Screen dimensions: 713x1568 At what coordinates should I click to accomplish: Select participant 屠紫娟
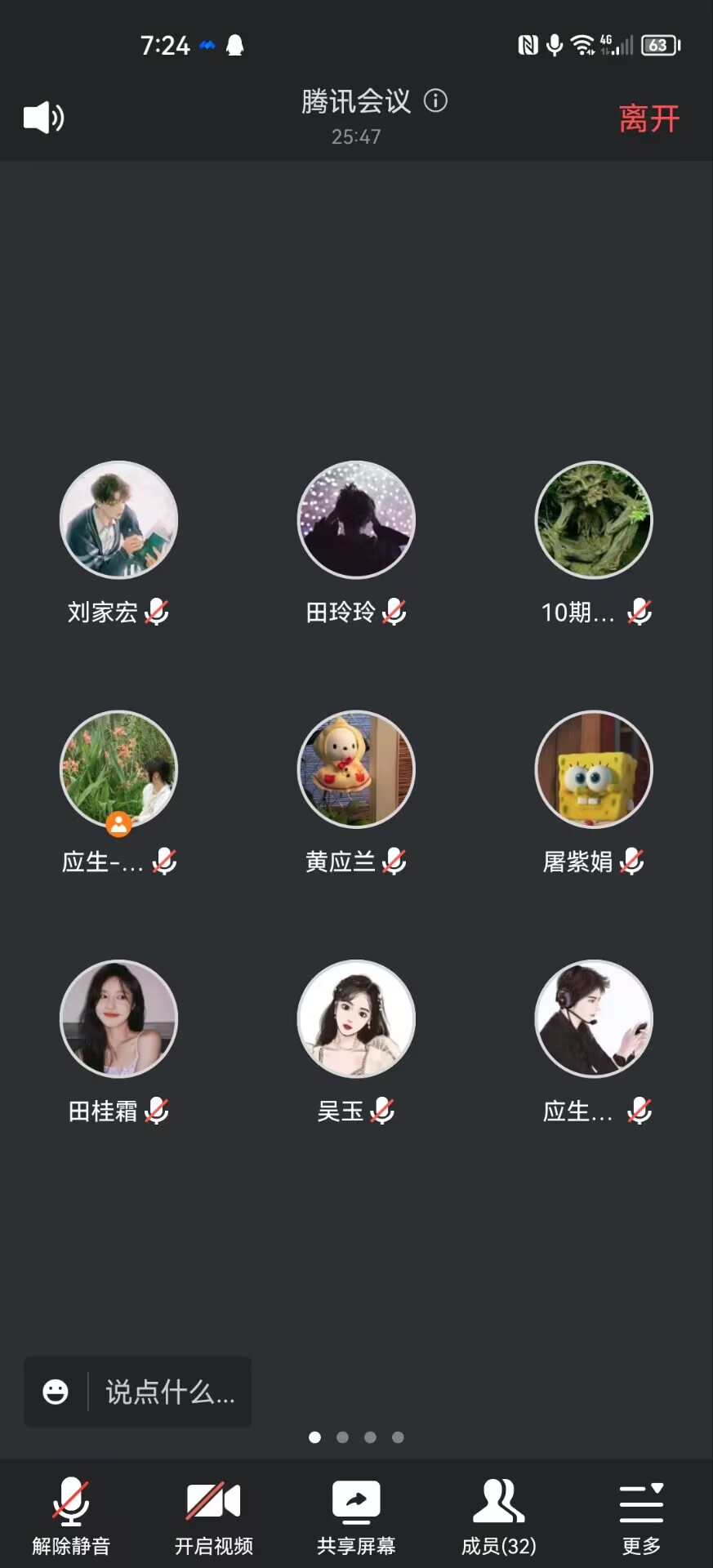[x=594, y=769]
